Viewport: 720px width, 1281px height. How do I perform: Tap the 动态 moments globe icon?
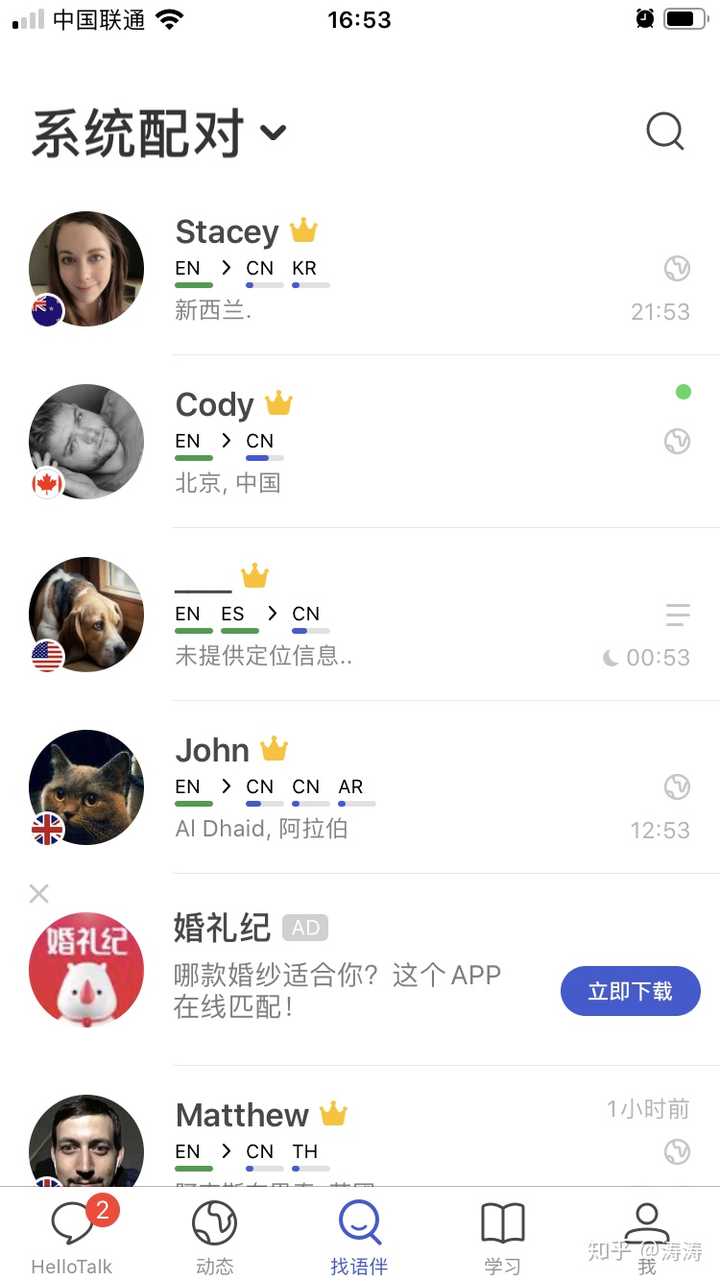pyautogui.click(x=214, y=1221)
